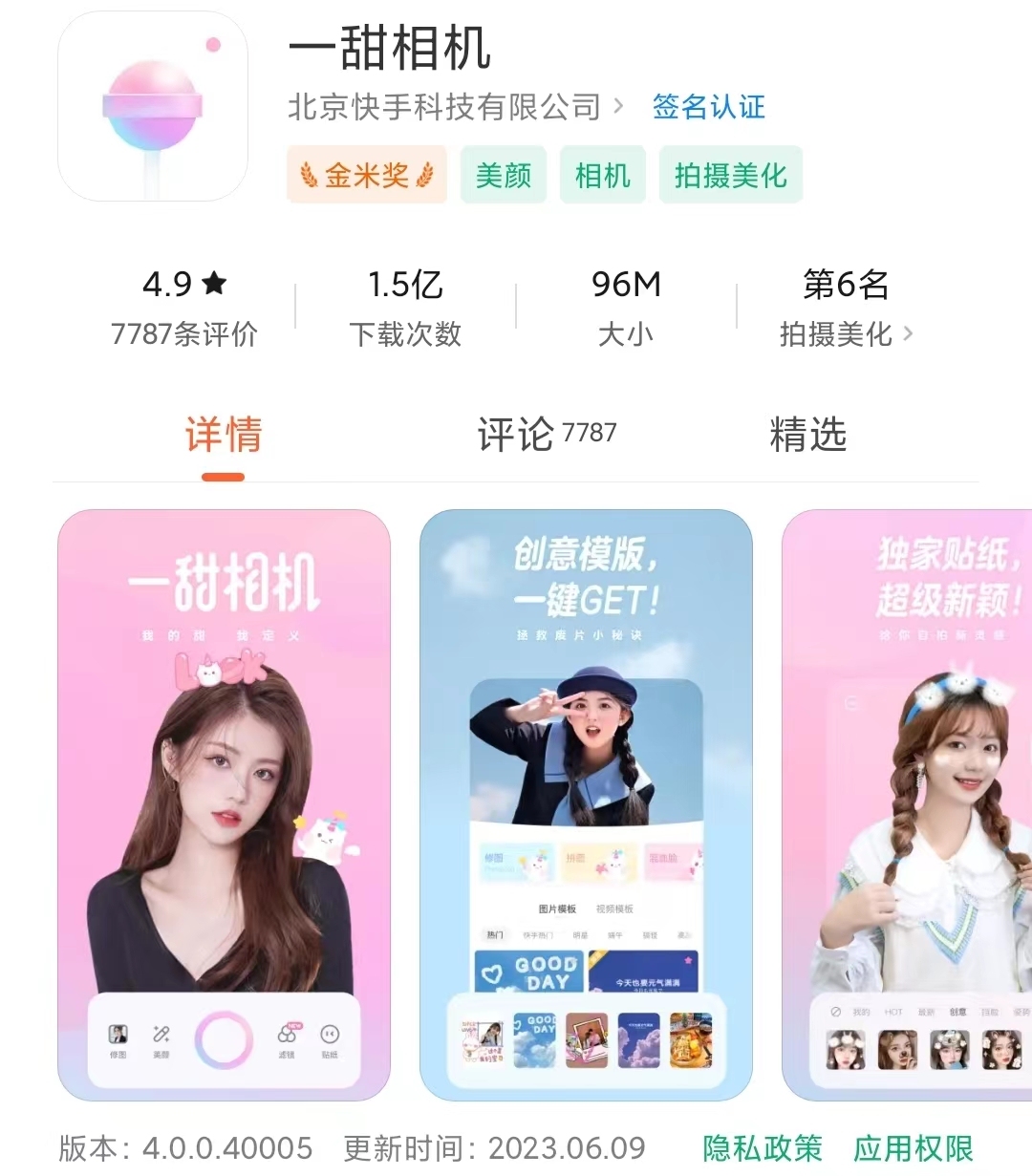Open the 隐私政策 link
The image size is (1032, 1176).
tap(762, 1147)
